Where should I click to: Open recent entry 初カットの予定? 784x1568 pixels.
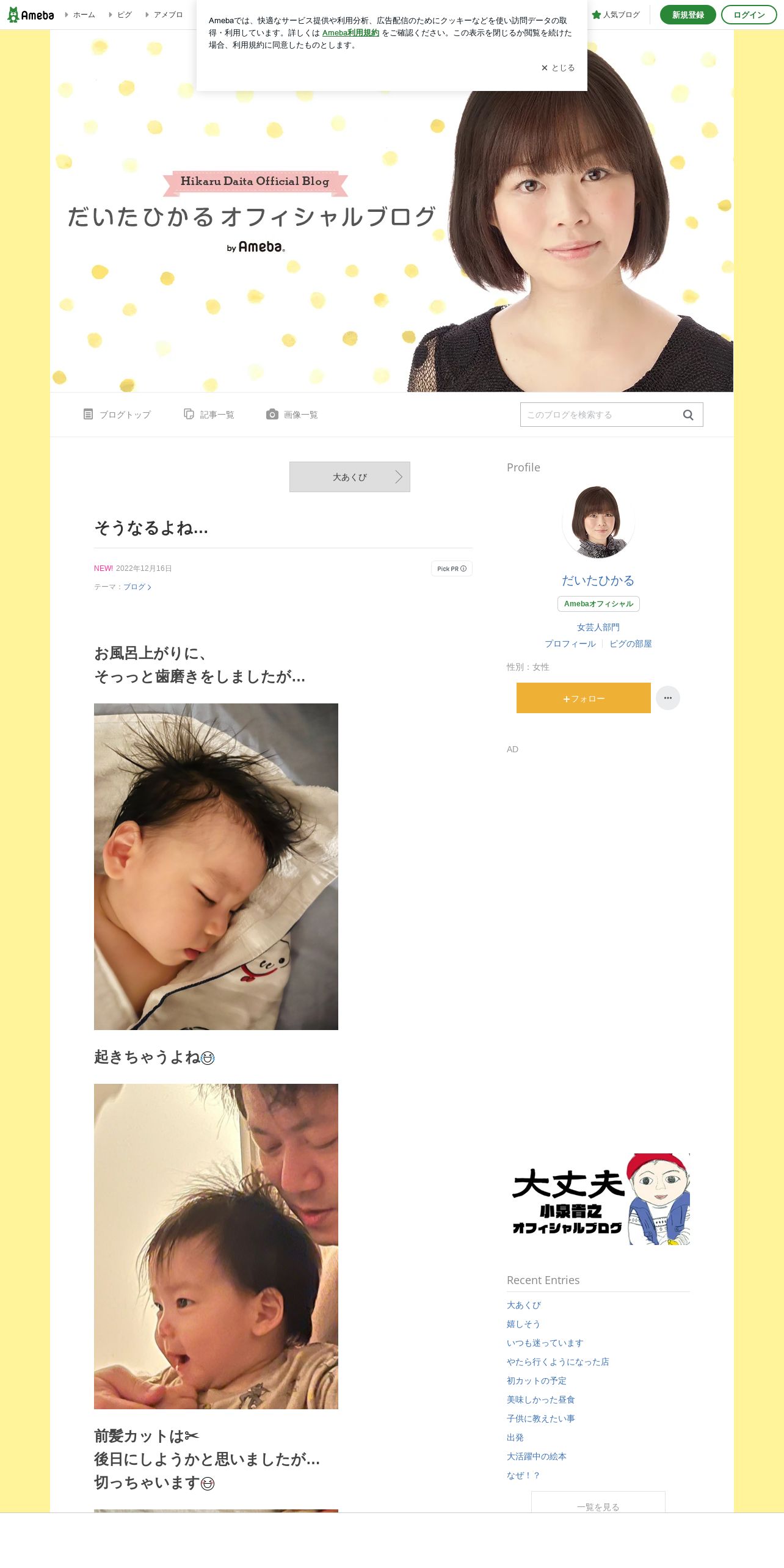tap(537, 1381)
